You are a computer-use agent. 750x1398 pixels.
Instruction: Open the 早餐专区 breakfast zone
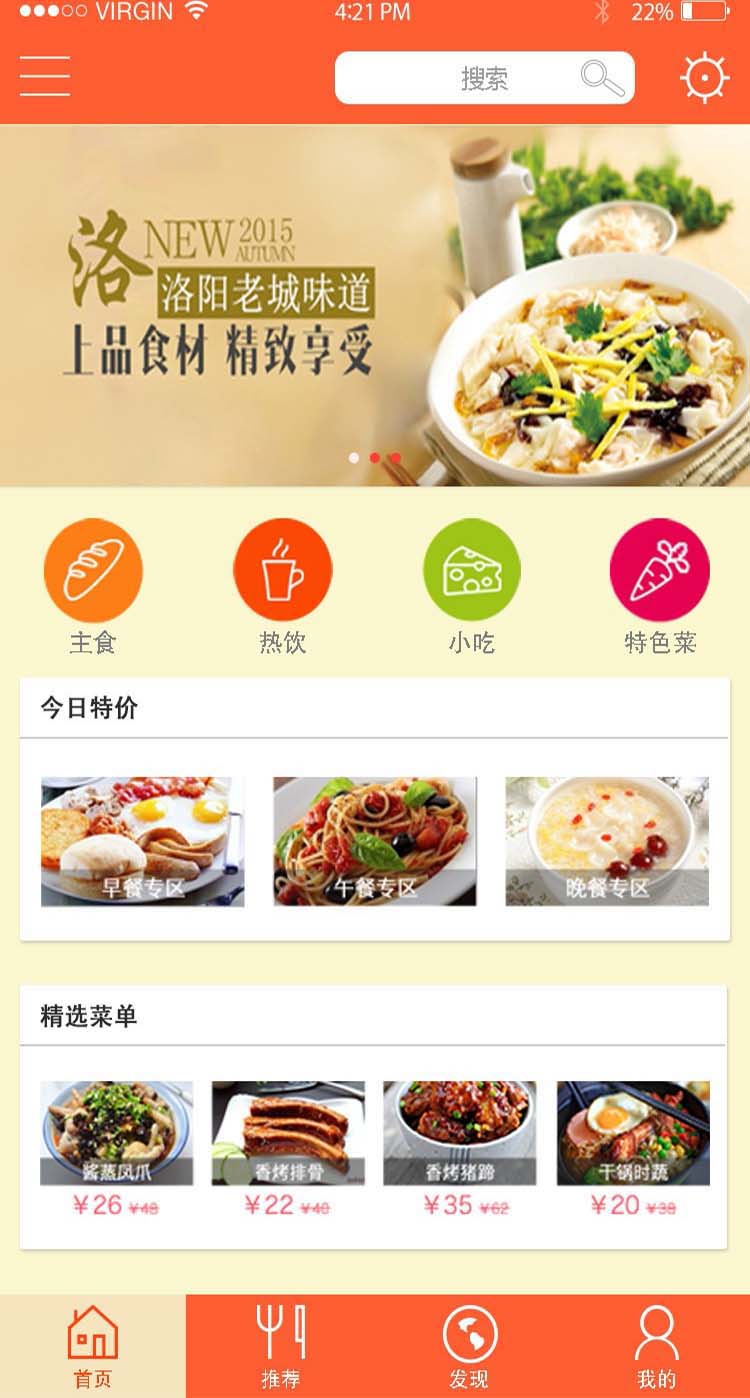[x=141, y=841]
